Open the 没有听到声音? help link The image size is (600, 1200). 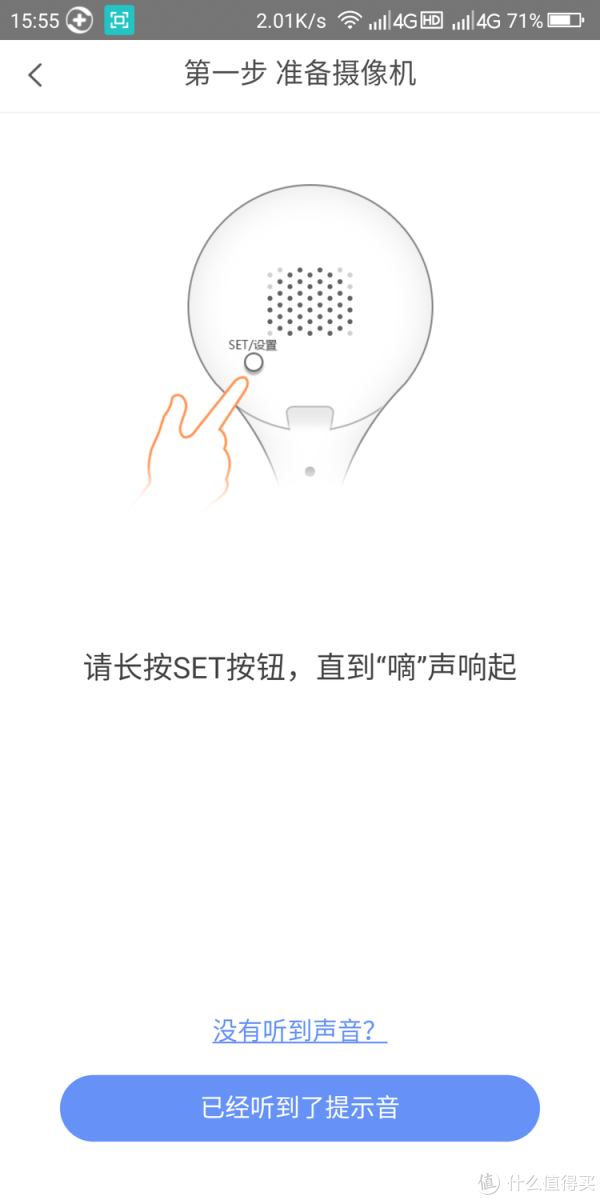(300, 1030)
